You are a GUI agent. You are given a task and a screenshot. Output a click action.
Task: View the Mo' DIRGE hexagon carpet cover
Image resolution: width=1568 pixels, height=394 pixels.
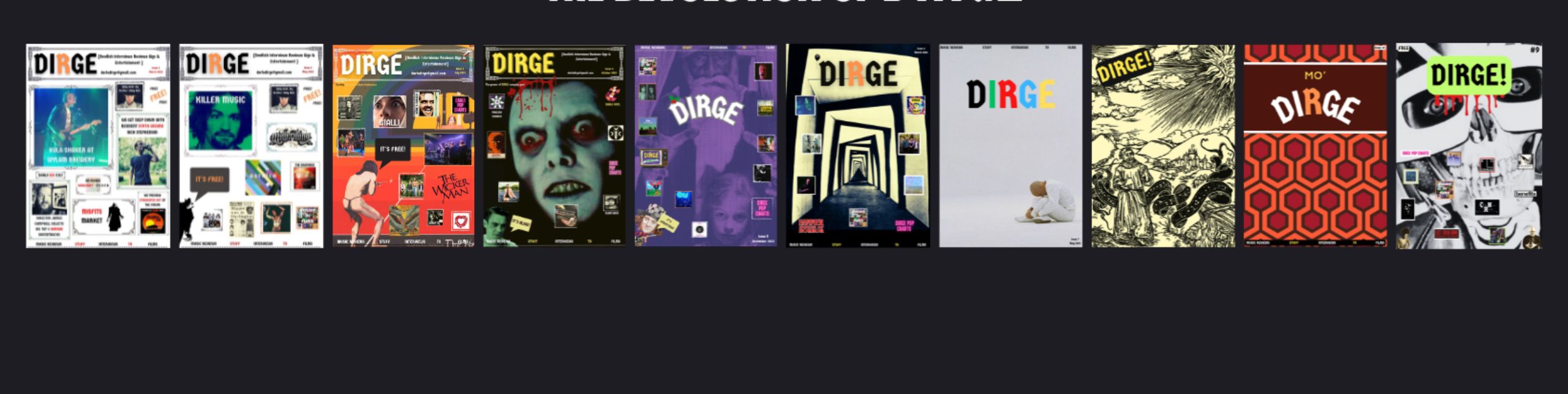pos(1315,146)
